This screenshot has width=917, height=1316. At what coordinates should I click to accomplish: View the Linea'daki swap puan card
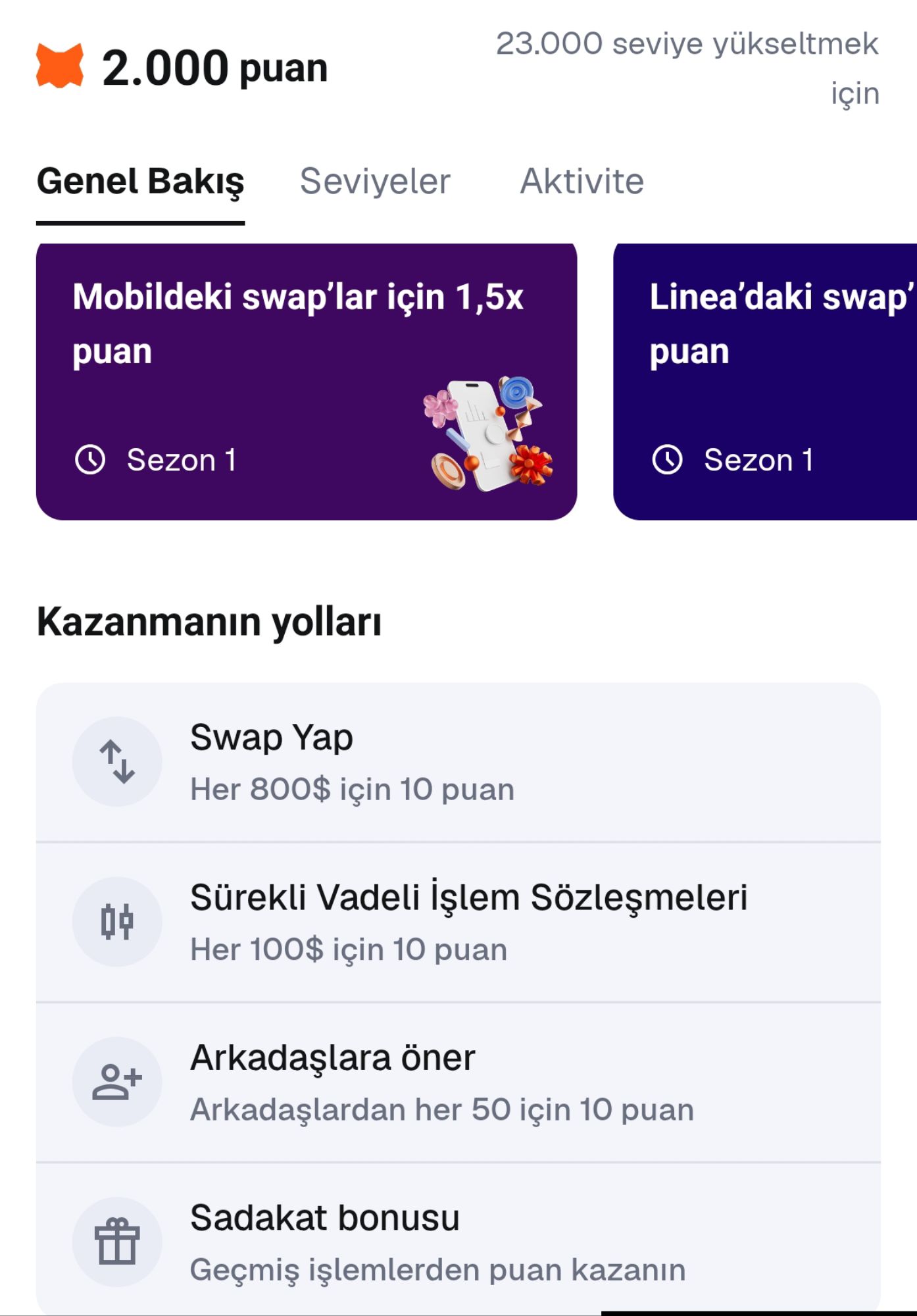point(764,382)
